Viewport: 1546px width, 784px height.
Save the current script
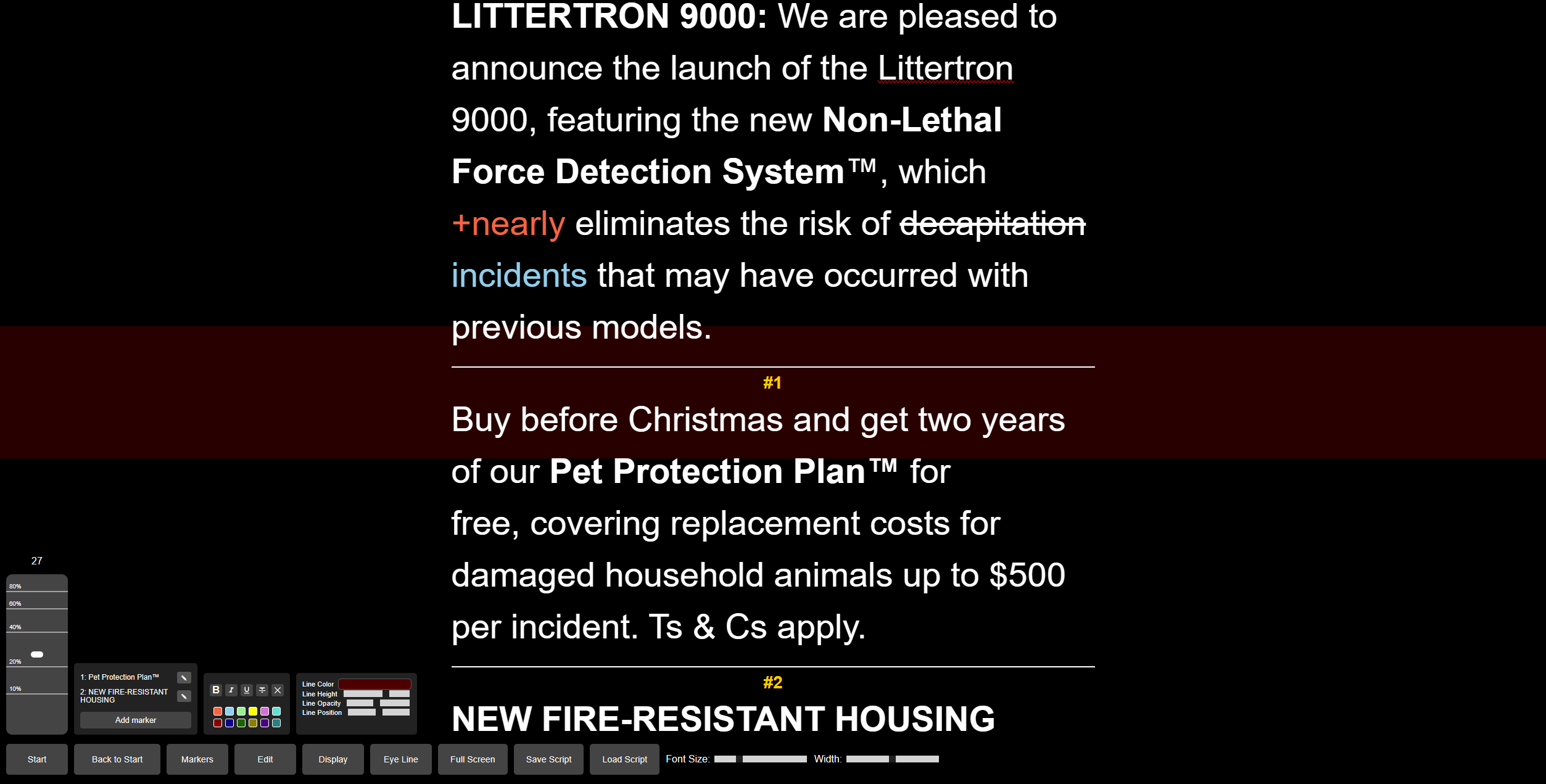click(548, 759)
